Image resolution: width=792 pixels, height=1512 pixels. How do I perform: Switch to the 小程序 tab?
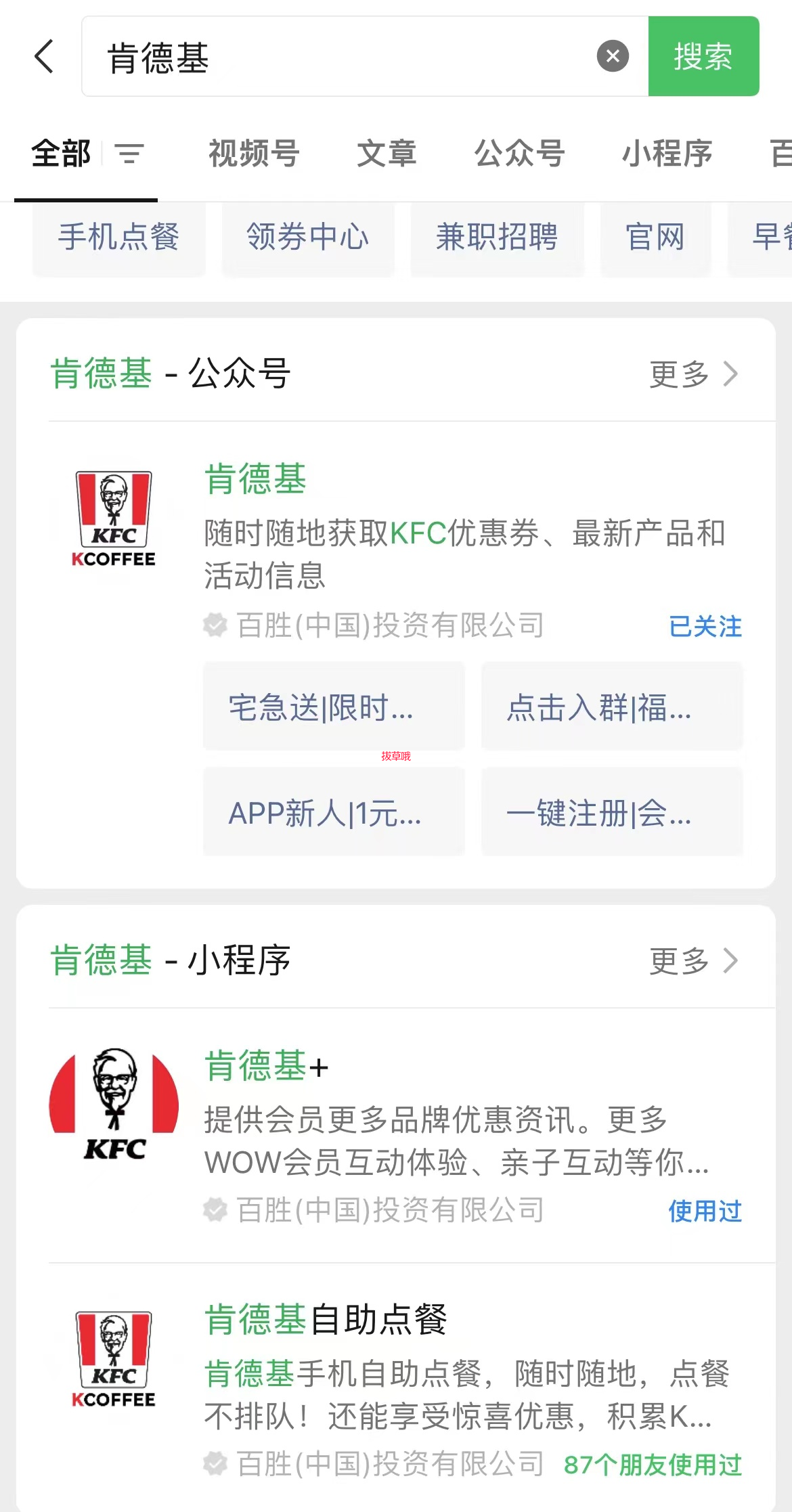[667, 154]
